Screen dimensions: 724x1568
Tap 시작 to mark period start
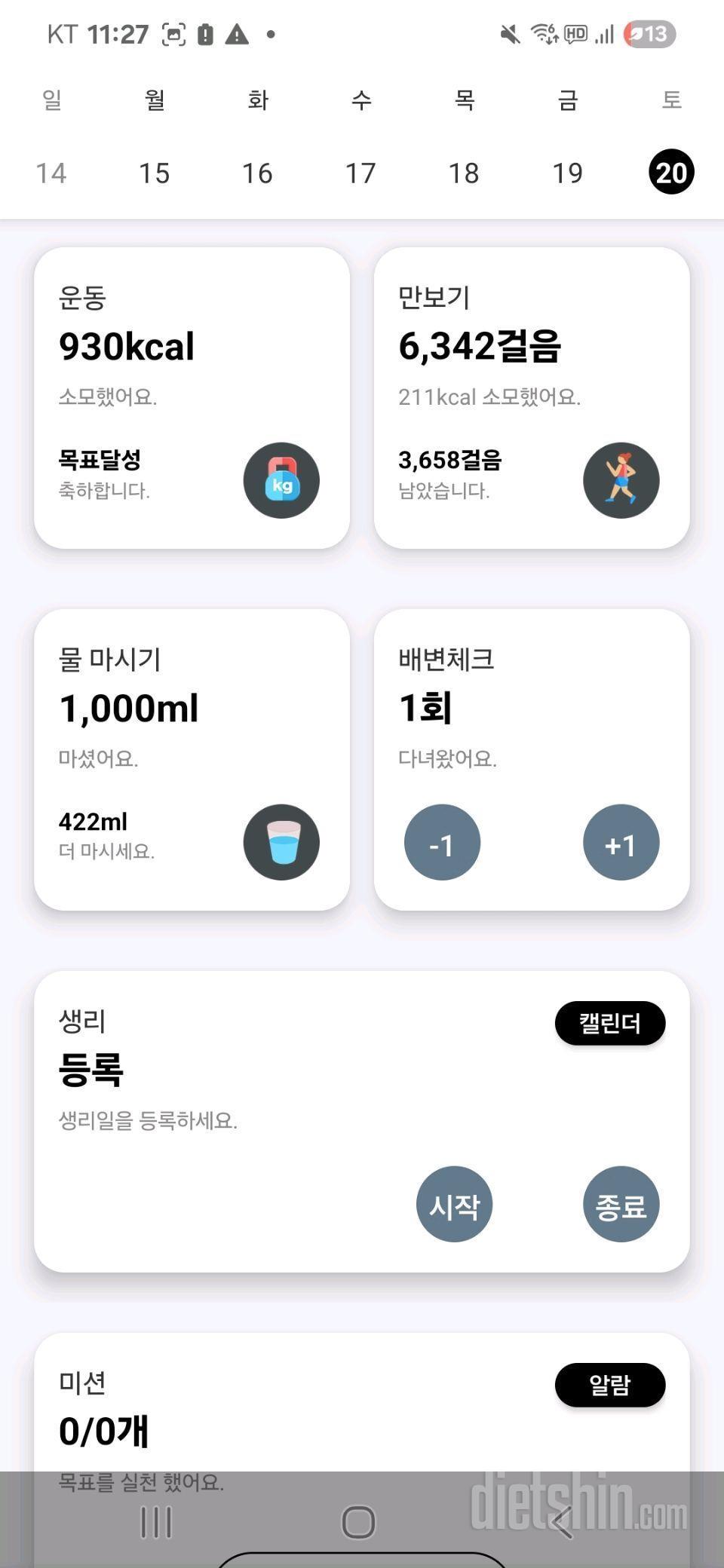(454, 1204)
